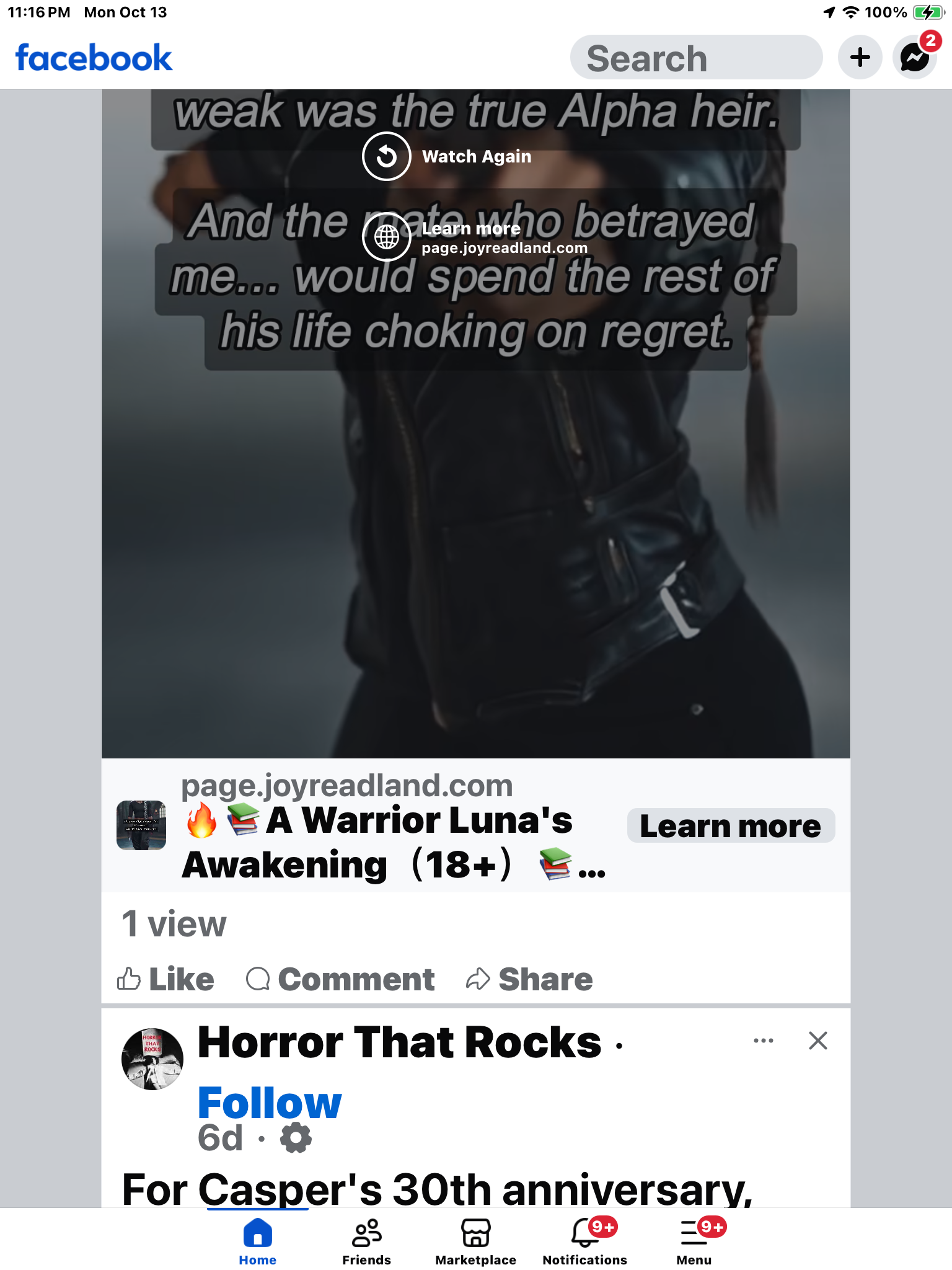Screen dimensions: 952x1270
Task: Open the Menu tab
Action: 694,1241
